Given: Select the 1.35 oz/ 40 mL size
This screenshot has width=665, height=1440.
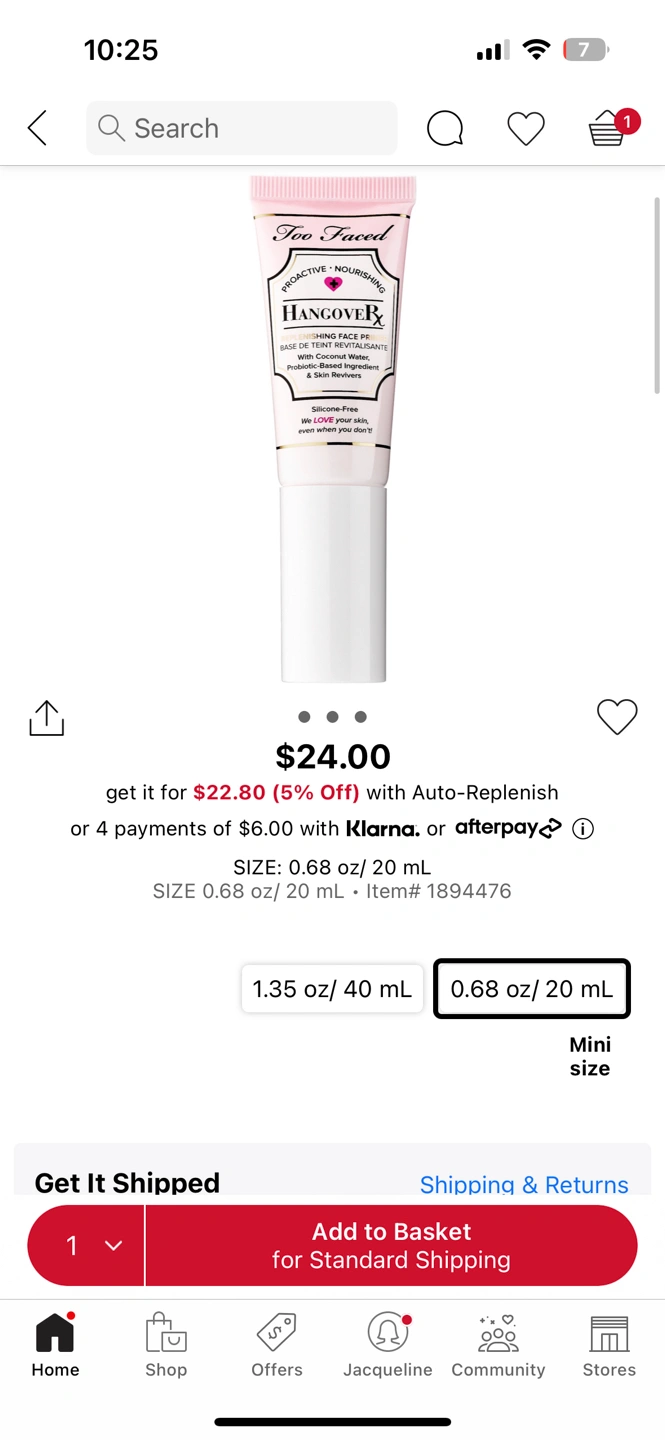Looking at the screenshot, I should [332, 989].
